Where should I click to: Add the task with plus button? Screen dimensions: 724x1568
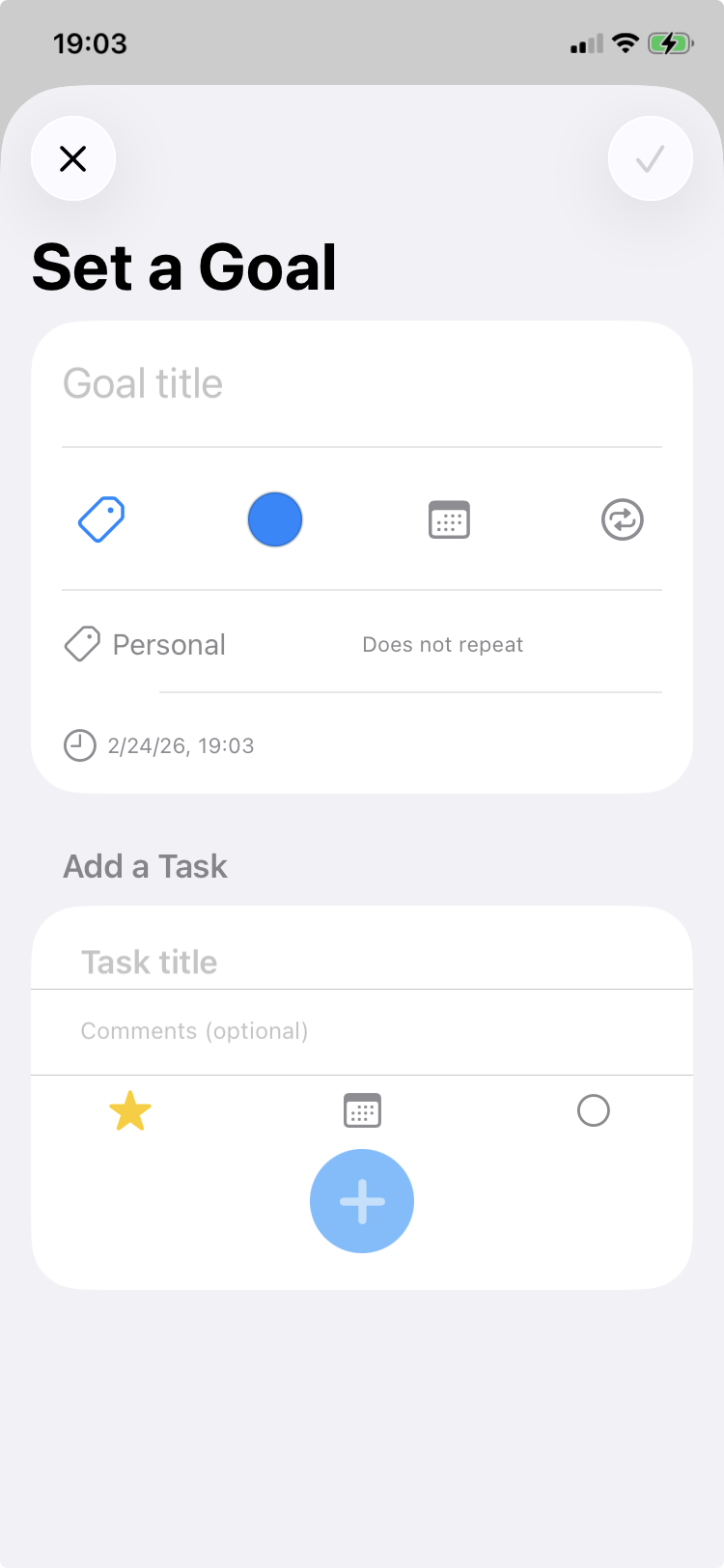(362, 1201)
